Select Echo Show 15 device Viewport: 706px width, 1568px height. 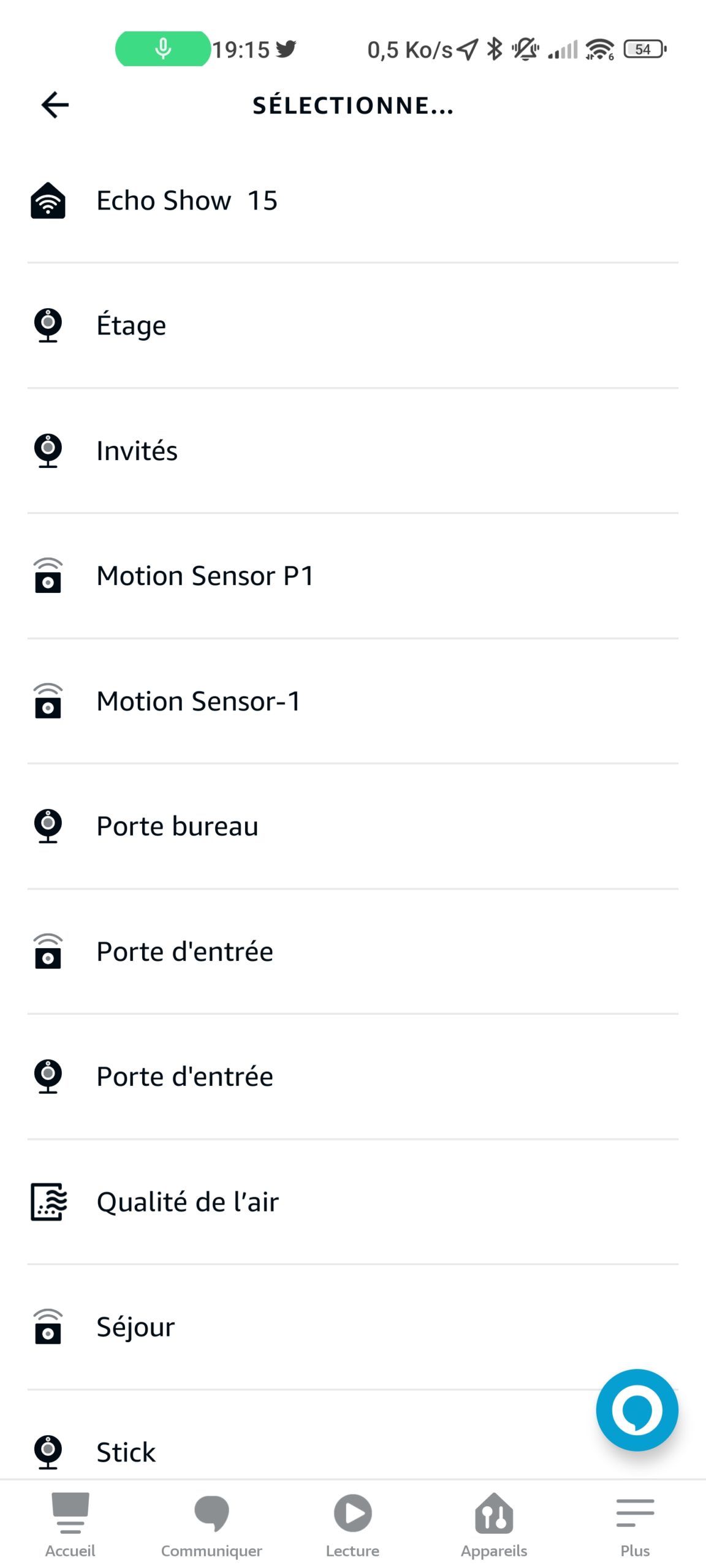point(353,201)
